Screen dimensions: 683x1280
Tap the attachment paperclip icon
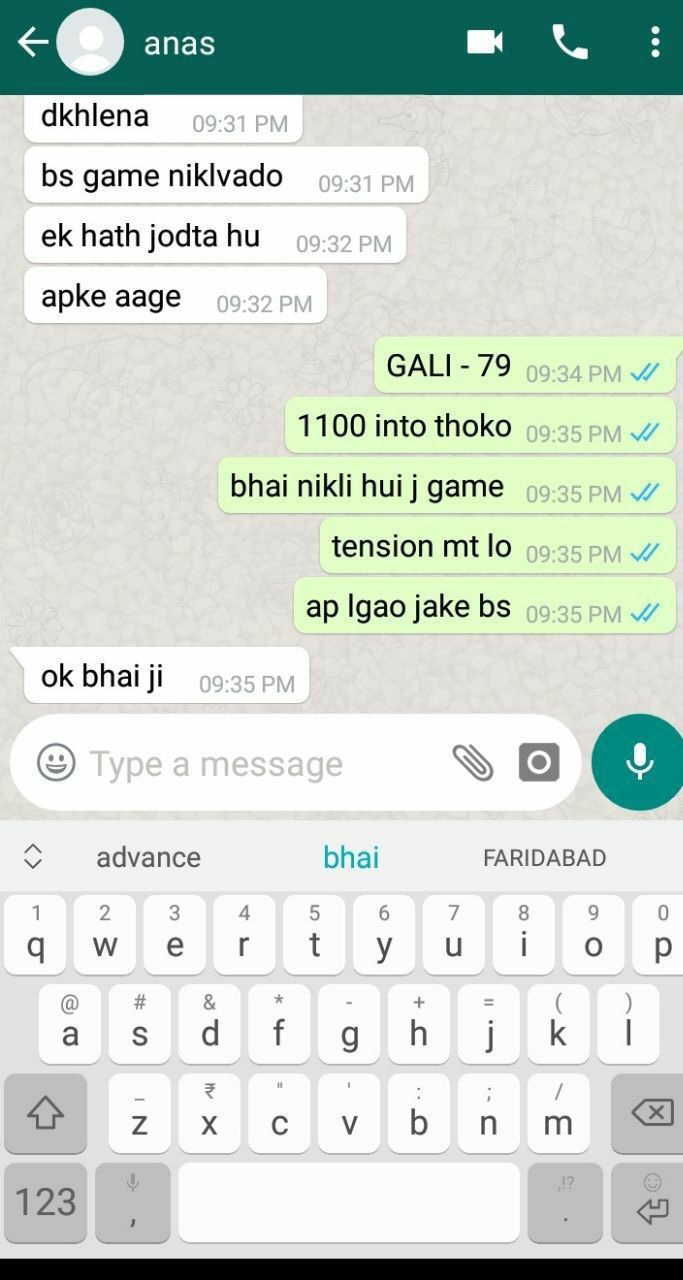tap(473, 763)
